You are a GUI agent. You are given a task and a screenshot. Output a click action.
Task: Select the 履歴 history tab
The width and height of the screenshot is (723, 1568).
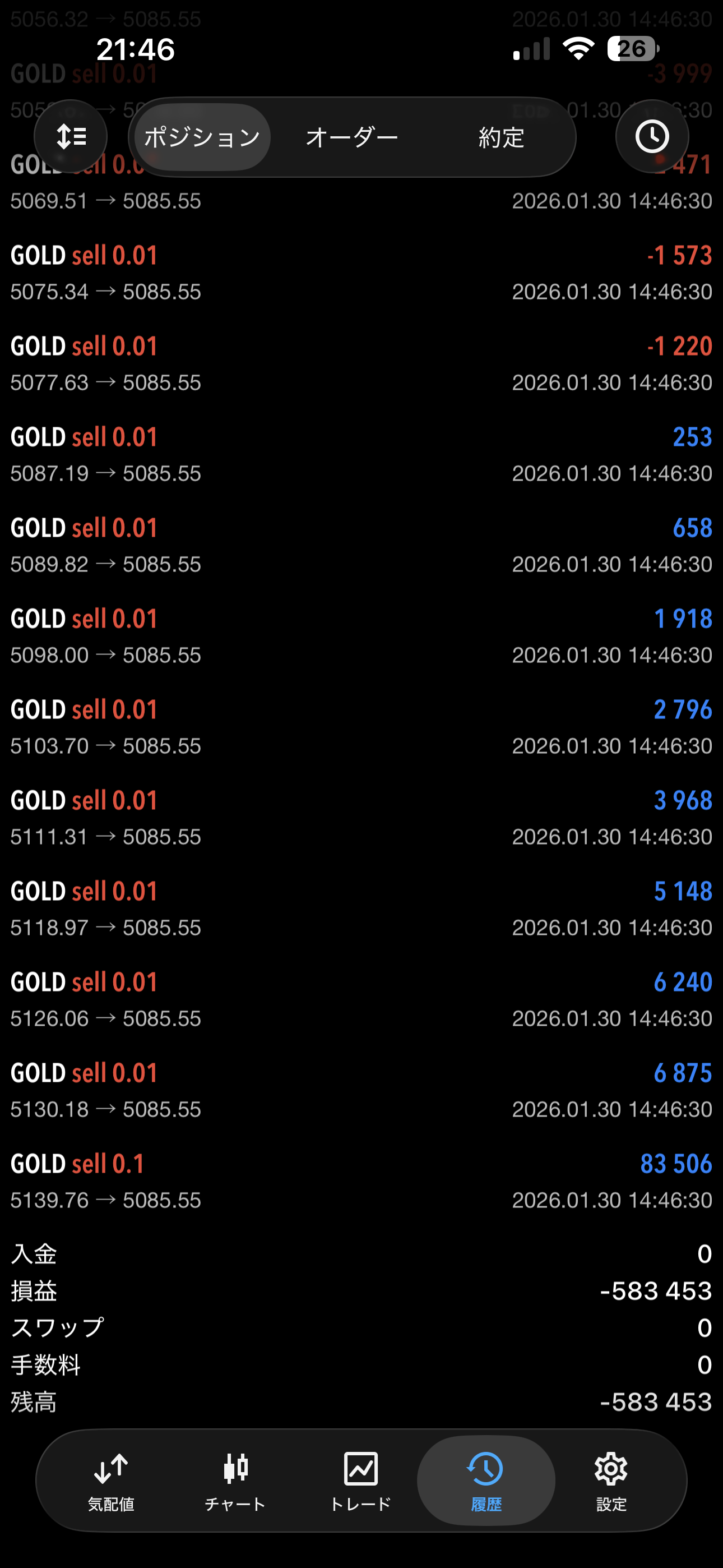[486, 1481]
